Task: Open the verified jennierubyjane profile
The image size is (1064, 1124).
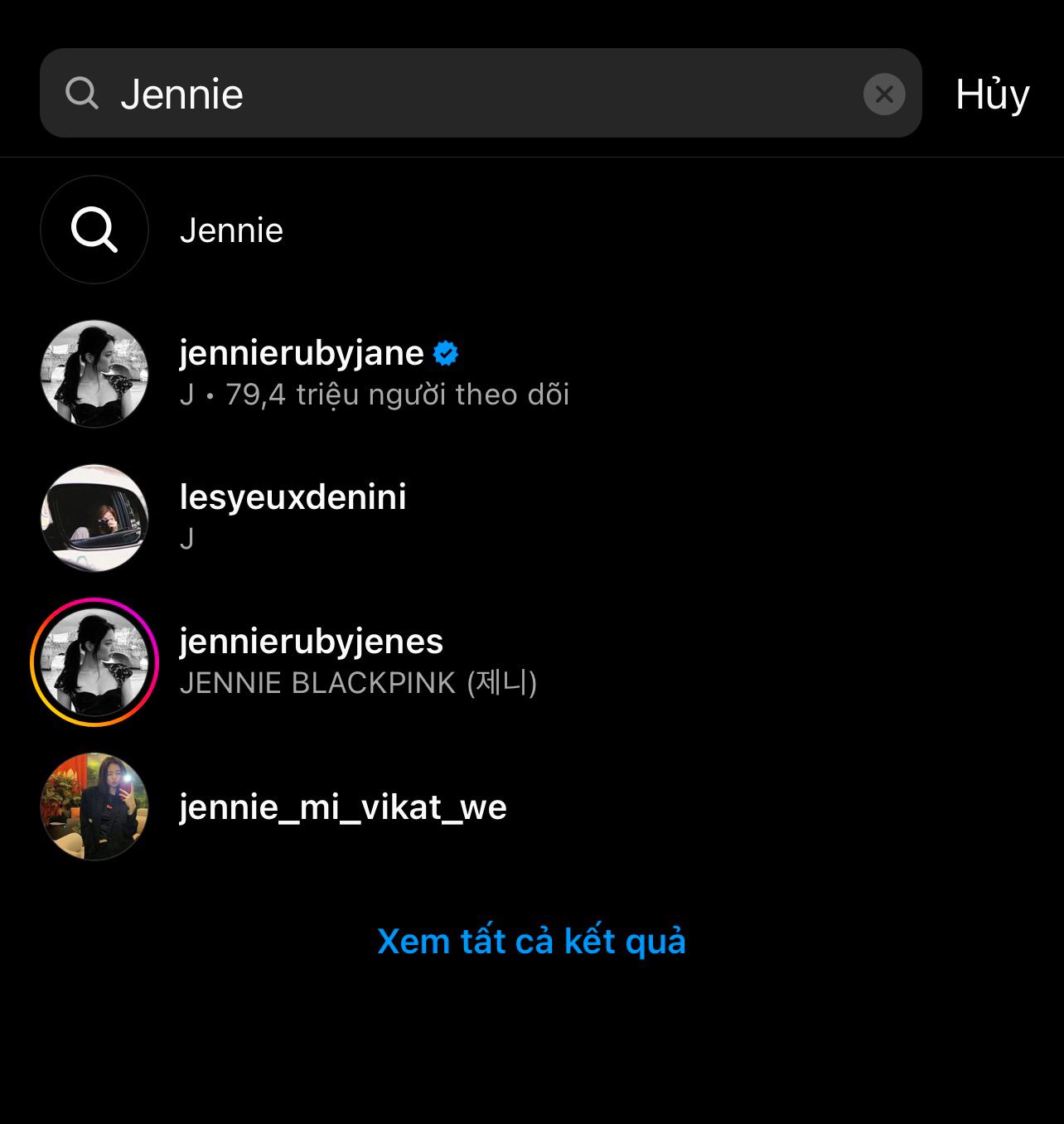Action: (302, 354)
